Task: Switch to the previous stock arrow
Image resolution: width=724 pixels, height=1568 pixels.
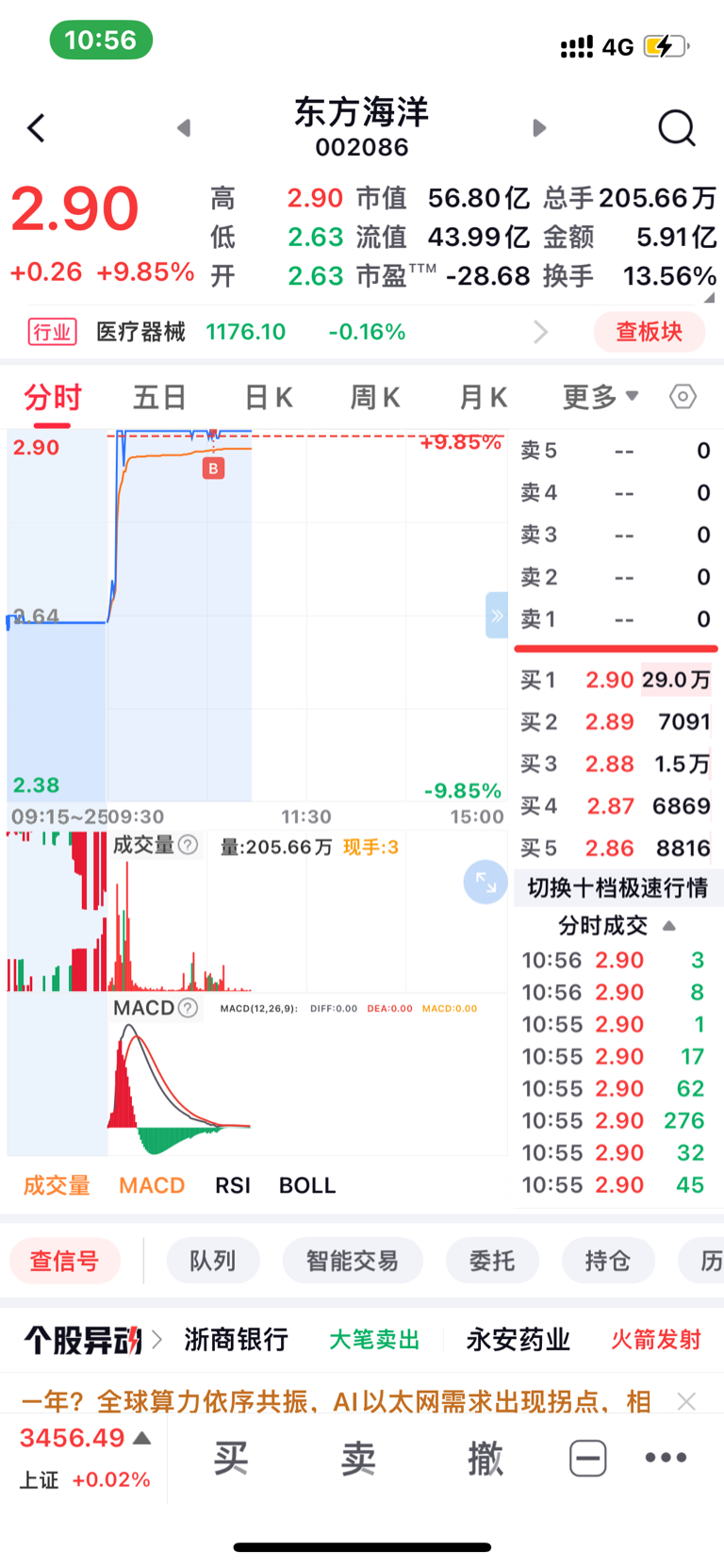Action: click(184, 127)
